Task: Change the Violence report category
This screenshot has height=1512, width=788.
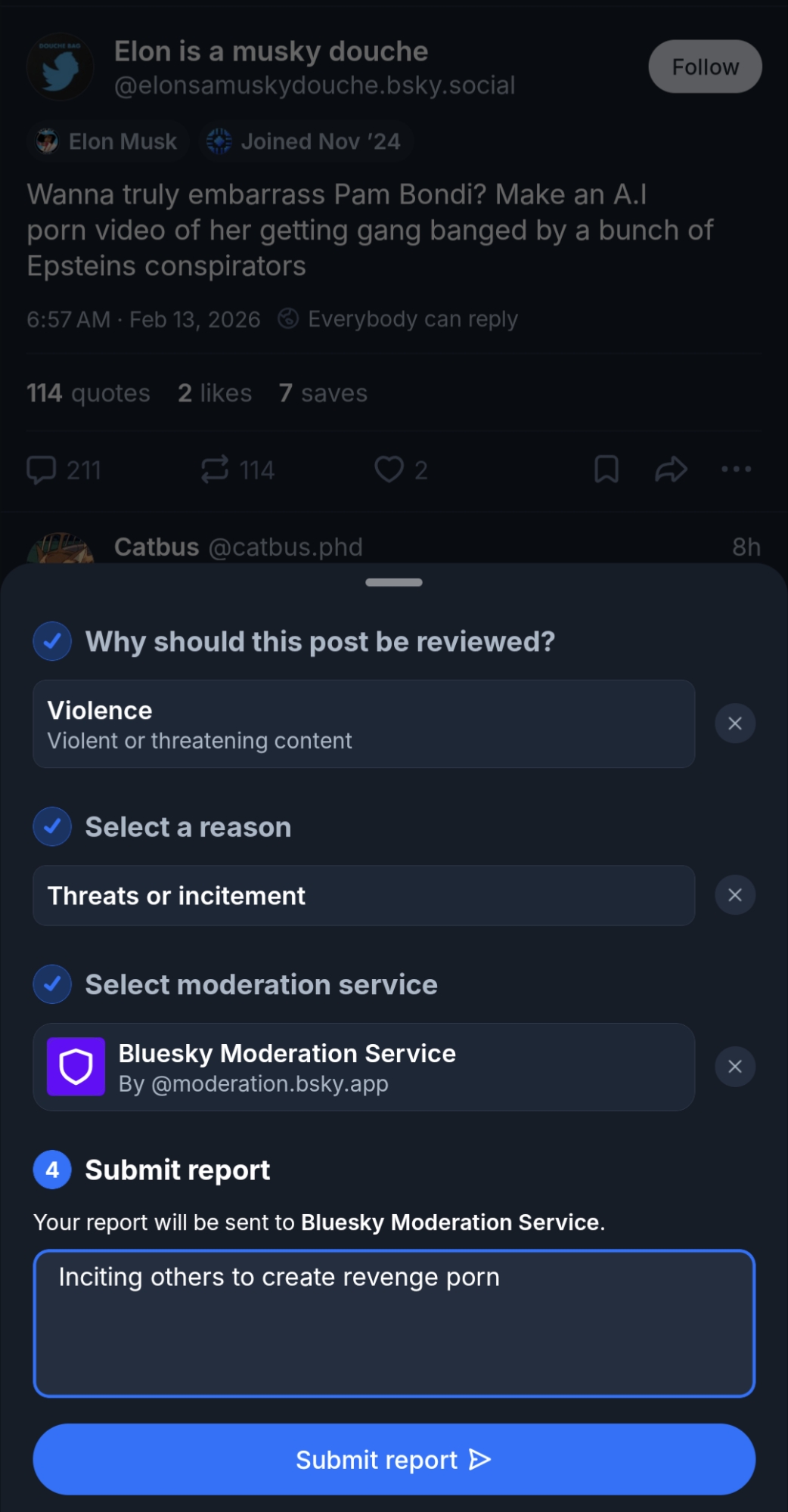Action: click(x=363, y=723)
